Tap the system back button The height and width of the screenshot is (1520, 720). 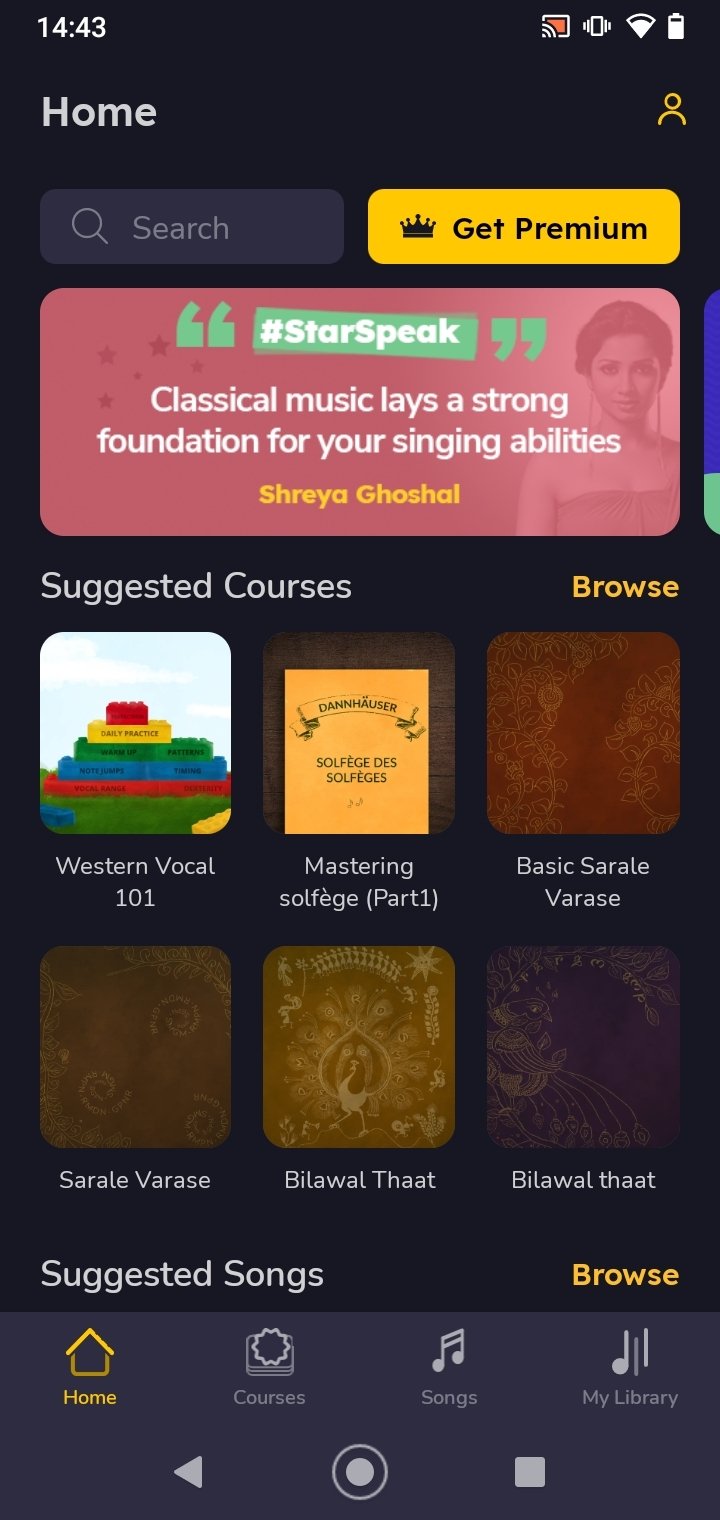click(x=188, y=1472)
